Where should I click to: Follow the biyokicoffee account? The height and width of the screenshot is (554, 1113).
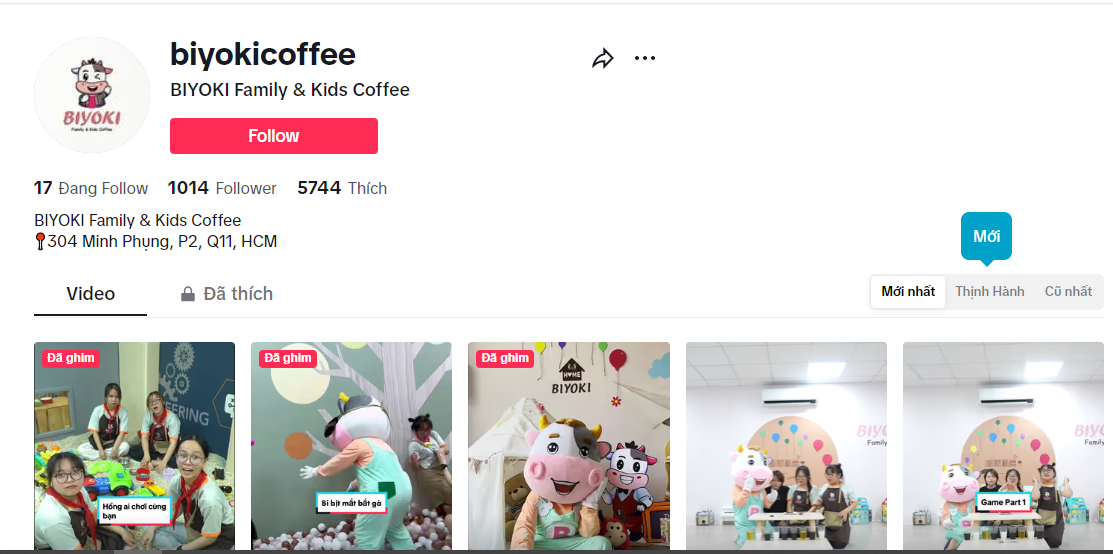[273, 136]
